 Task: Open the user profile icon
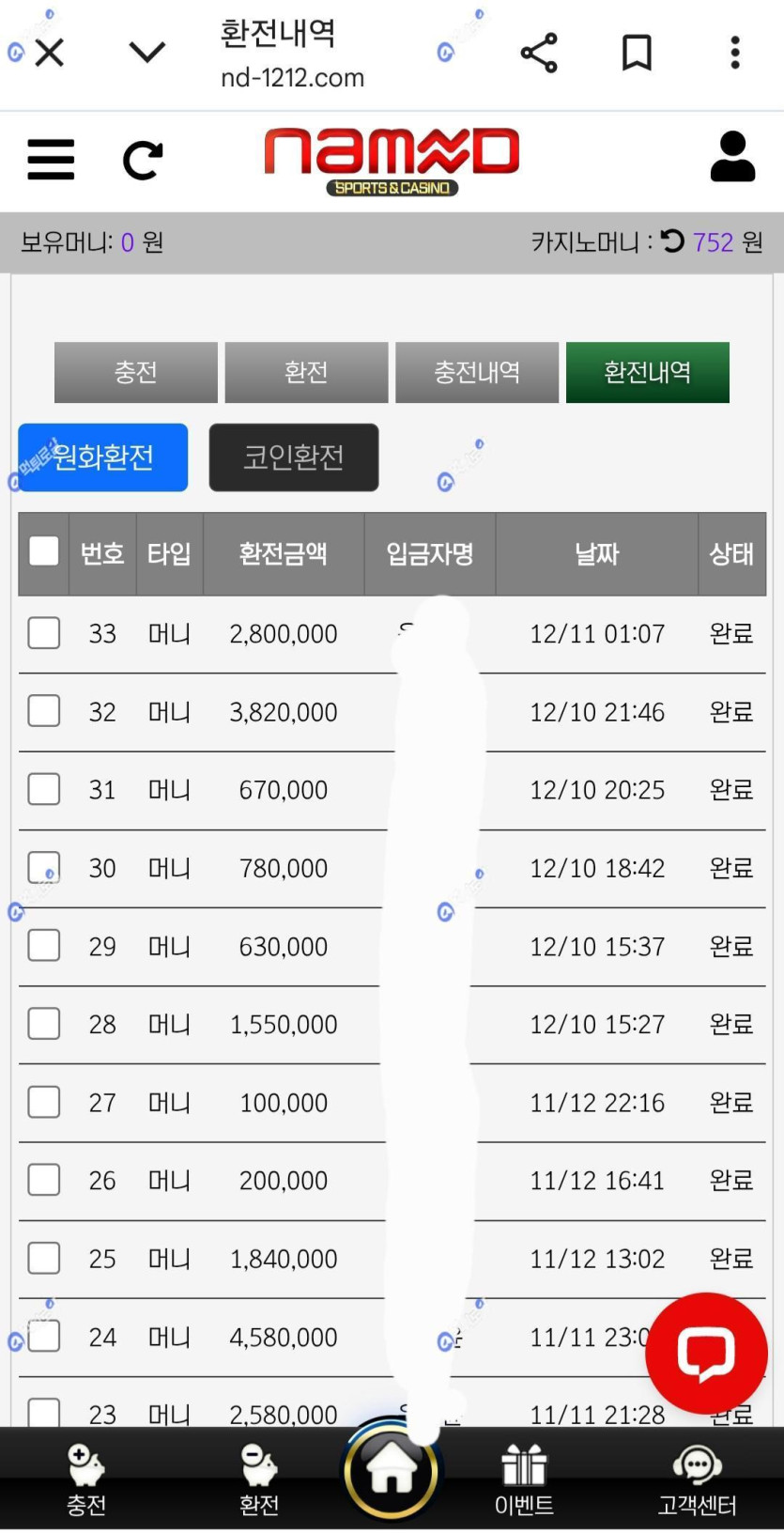point(732,157)
